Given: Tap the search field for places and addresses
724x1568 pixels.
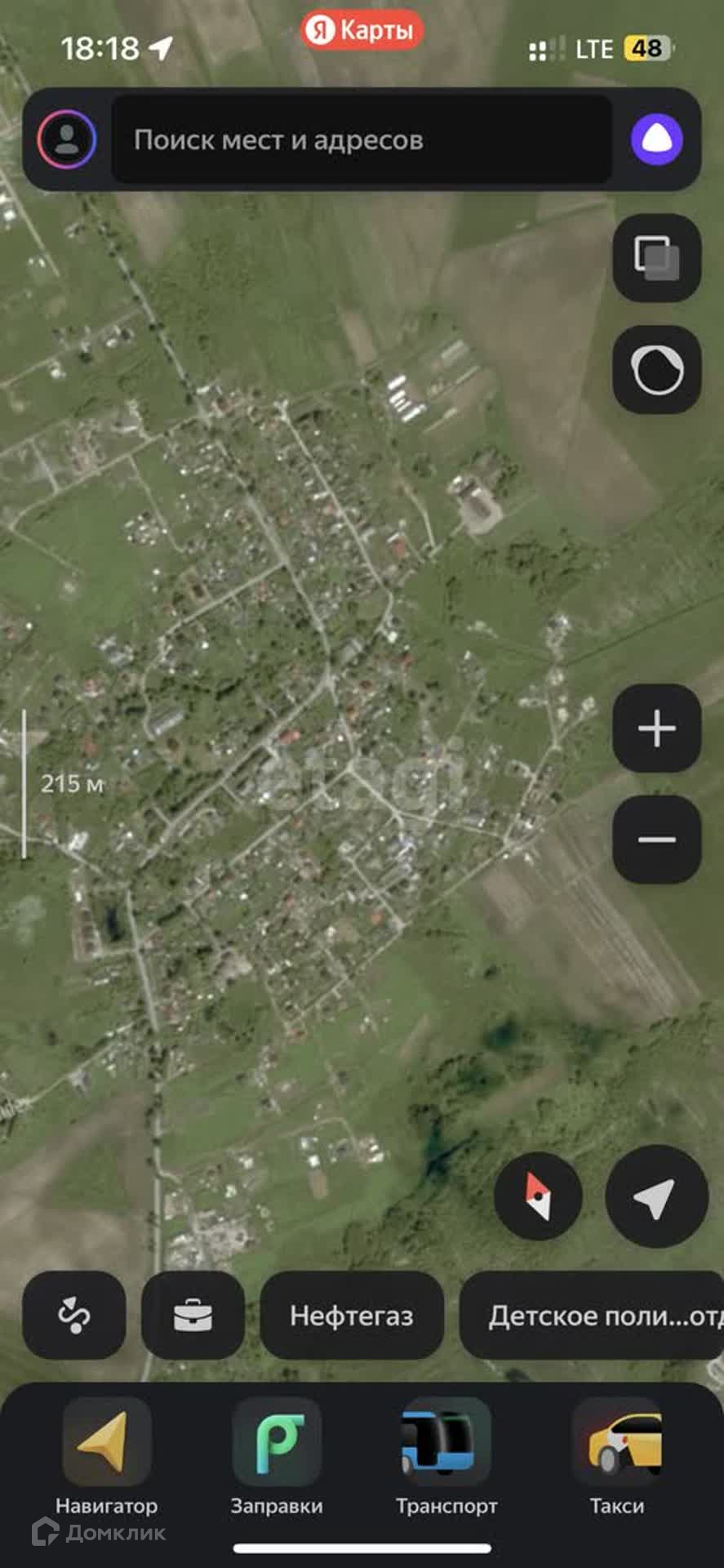Looking at the screenshot, I should click(362, 140).
